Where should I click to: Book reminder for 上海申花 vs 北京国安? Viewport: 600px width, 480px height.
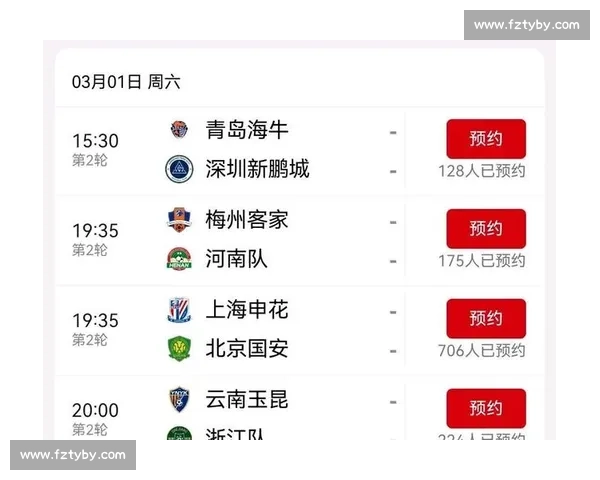pos(485,318)
